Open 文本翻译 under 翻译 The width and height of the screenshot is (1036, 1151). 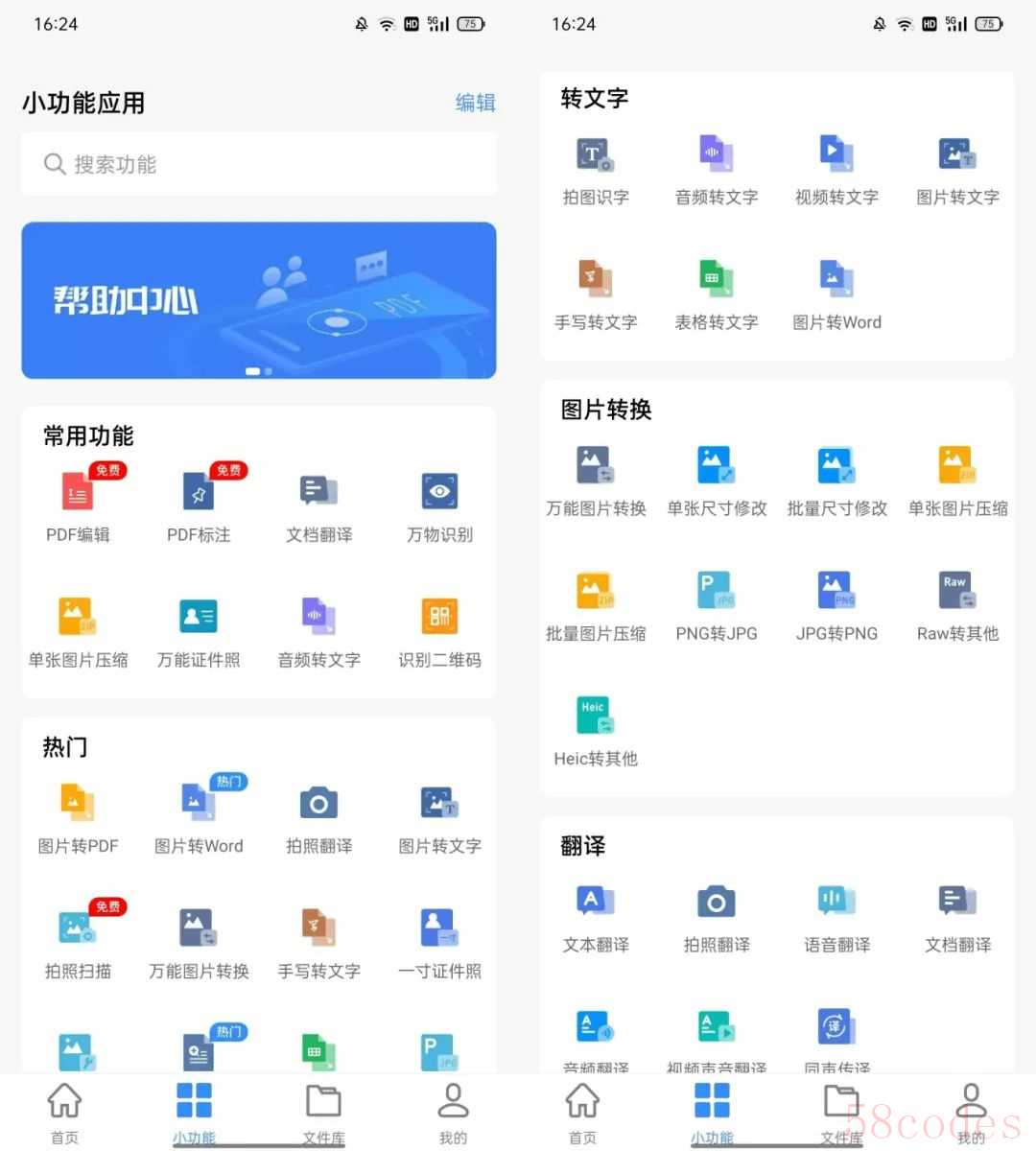pos(595,917)
